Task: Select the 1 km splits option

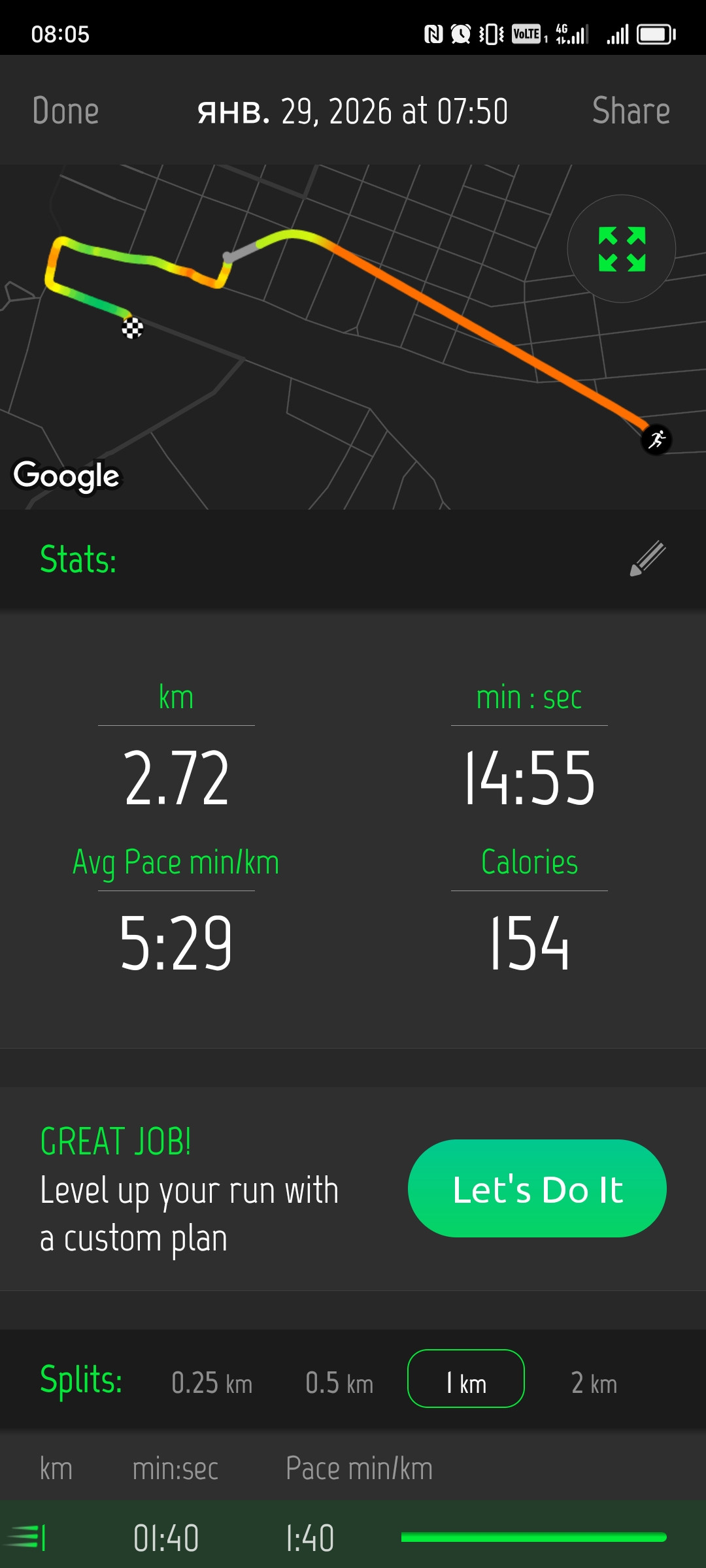Action: pyautogui.click(x=466, y=1379)
